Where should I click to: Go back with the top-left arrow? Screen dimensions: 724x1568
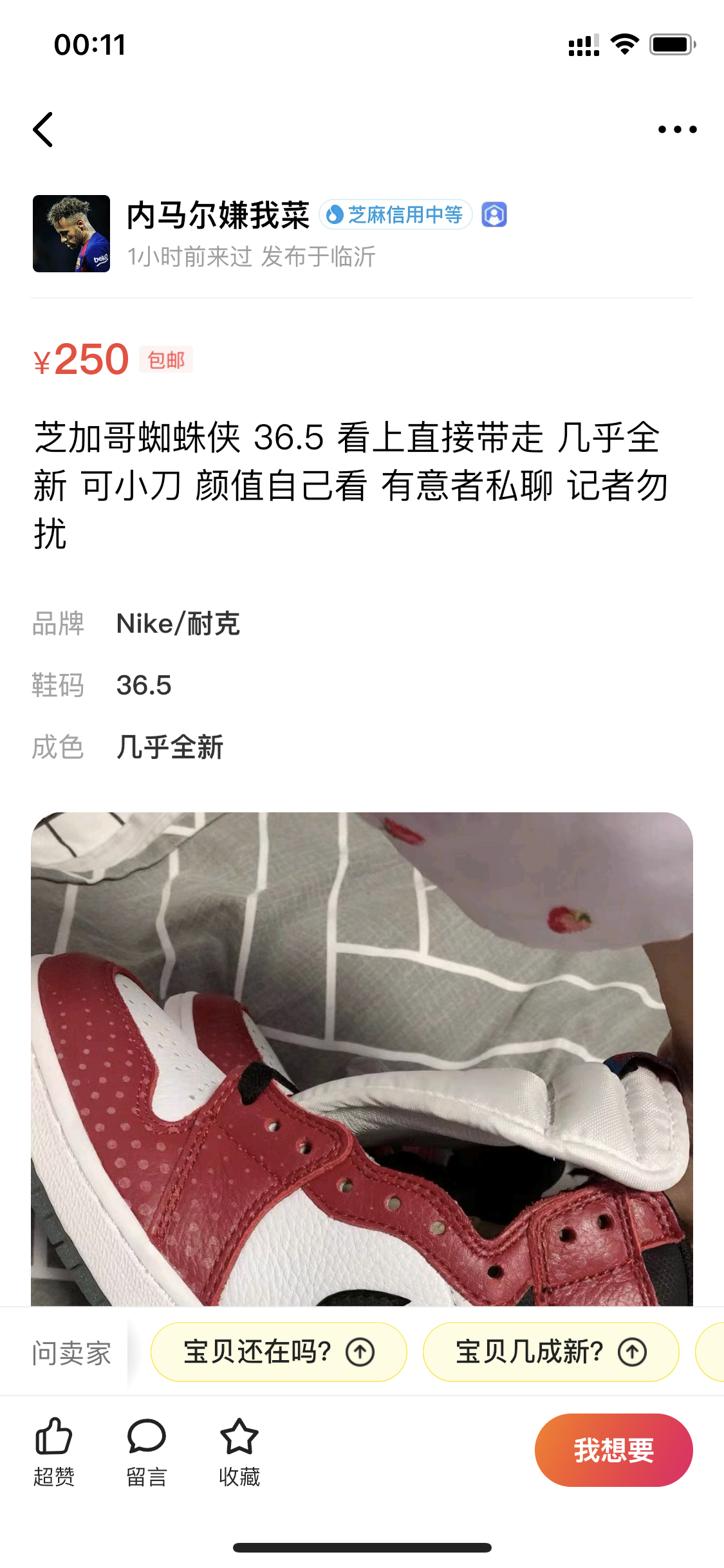[43, 129]
